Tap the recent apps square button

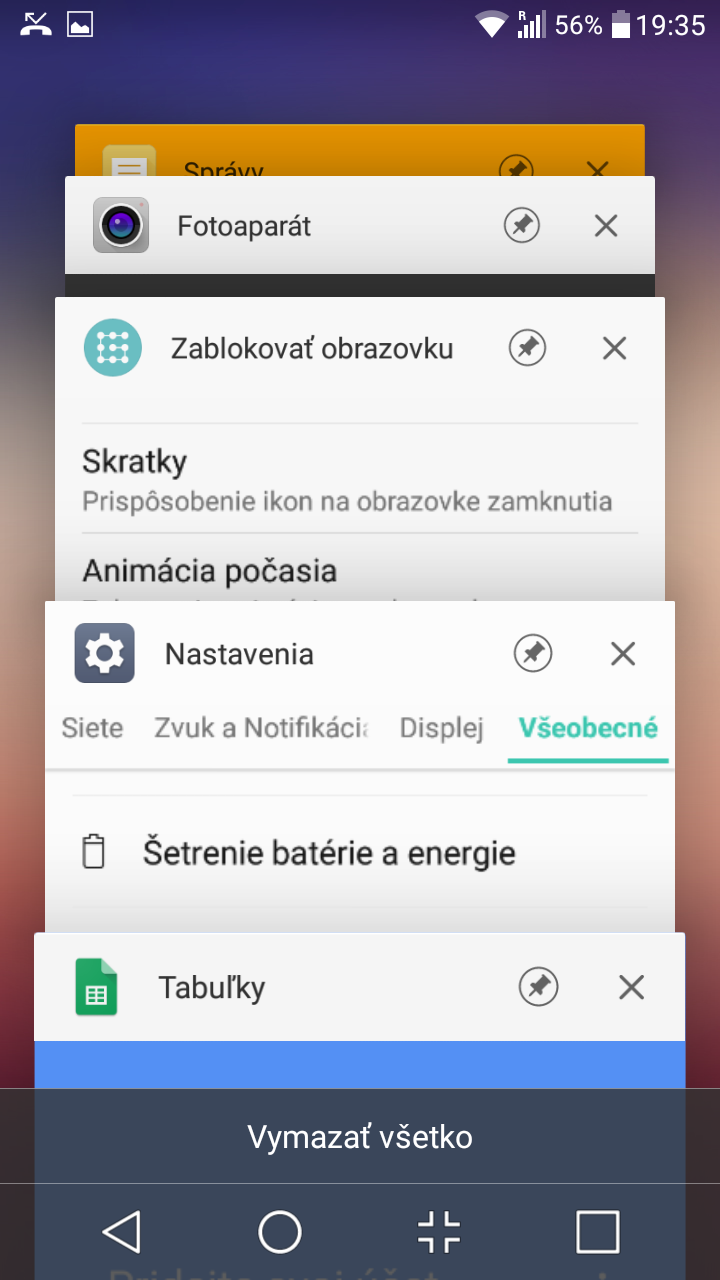pyautogui.click(x=598, y=1232)
